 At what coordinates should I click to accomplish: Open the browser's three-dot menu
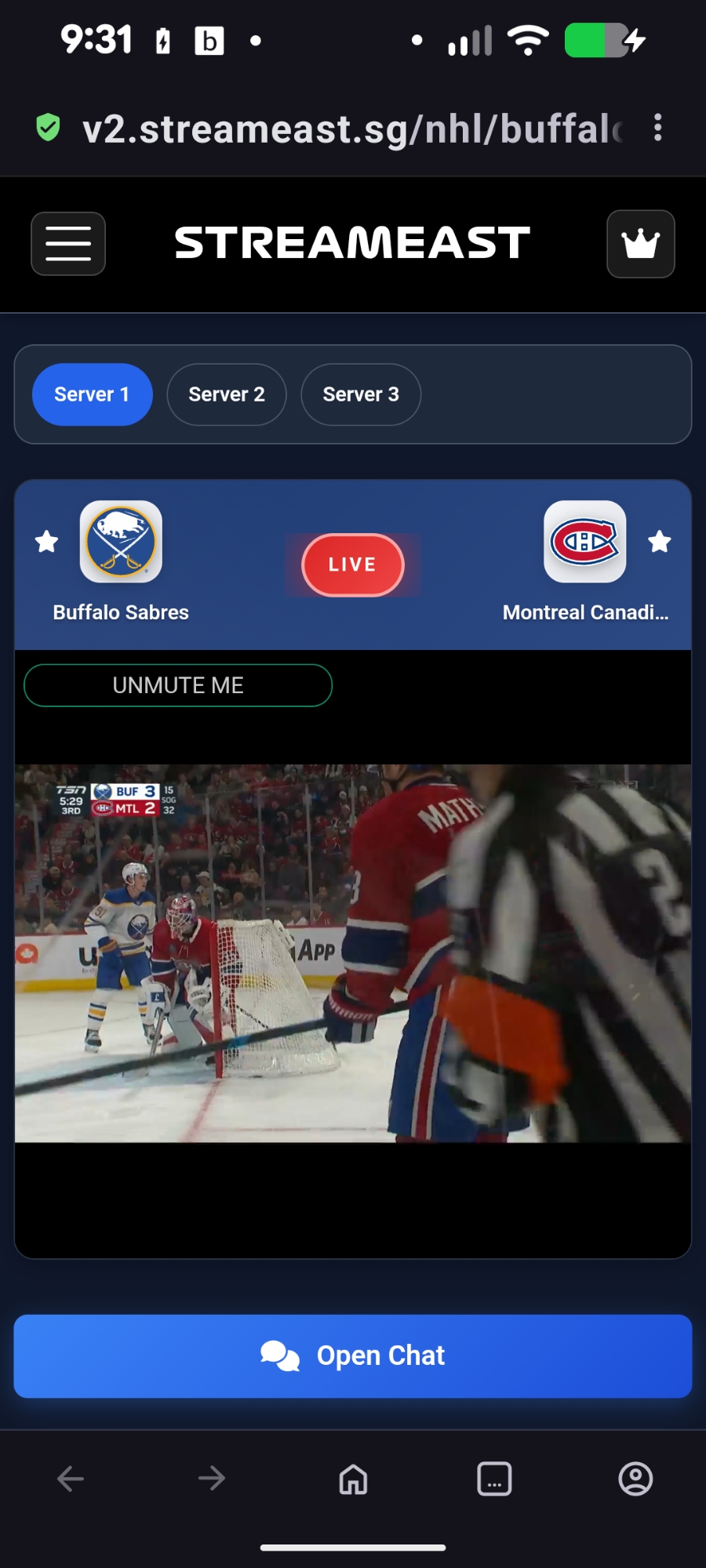(x=657, y=128)
